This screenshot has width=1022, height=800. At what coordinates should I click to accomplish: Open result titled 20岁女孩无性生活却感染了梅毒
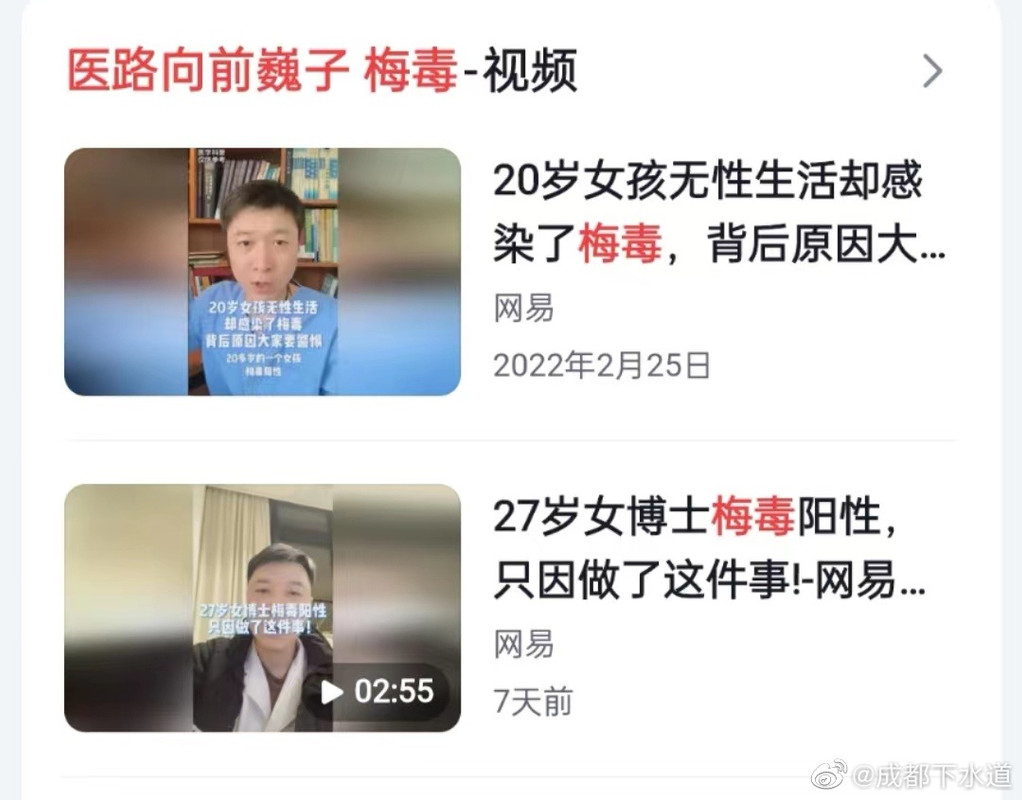pyautogui.click(x=719, y=212)
